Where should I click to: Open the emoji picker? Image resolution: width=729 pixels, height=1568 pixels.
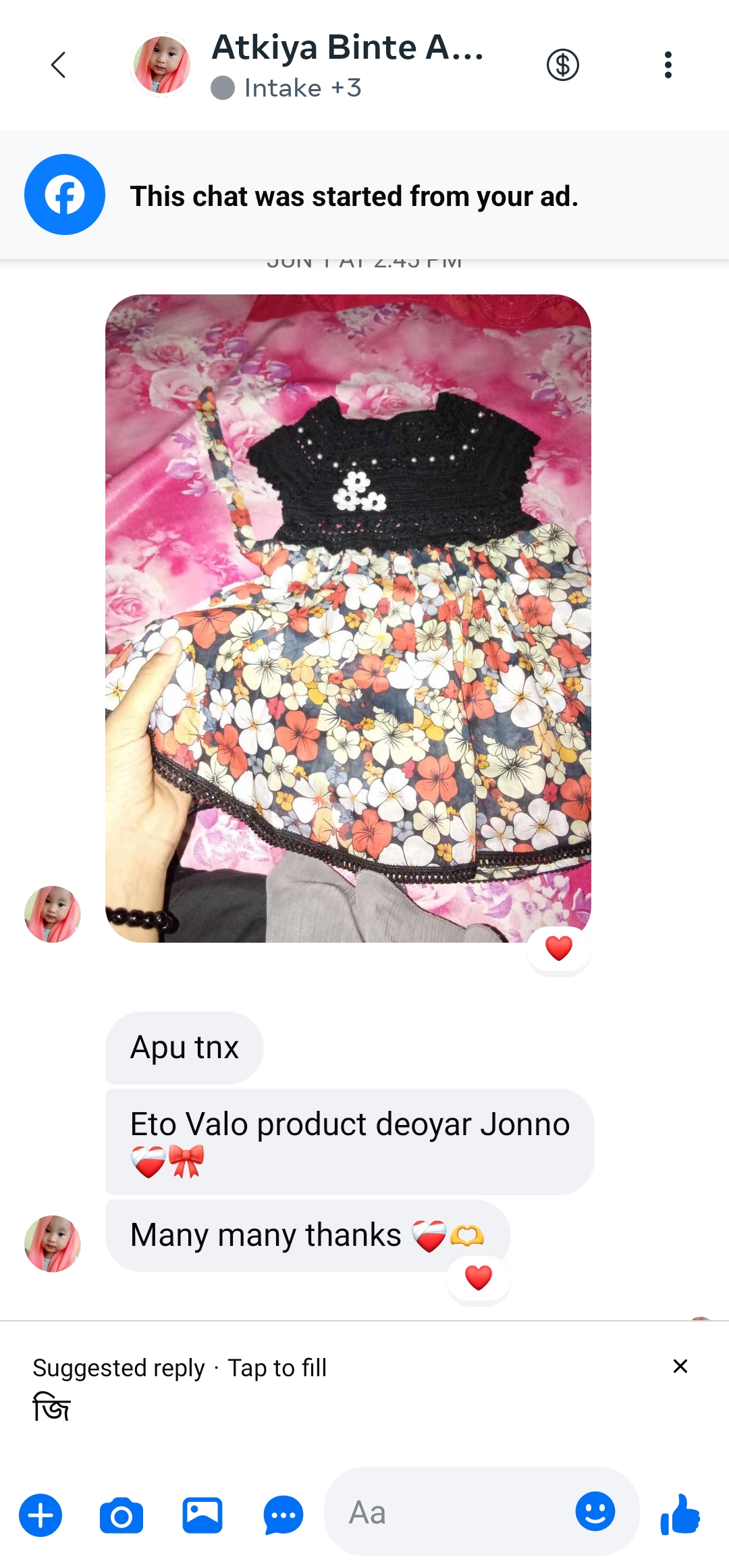coord(595,1511)
